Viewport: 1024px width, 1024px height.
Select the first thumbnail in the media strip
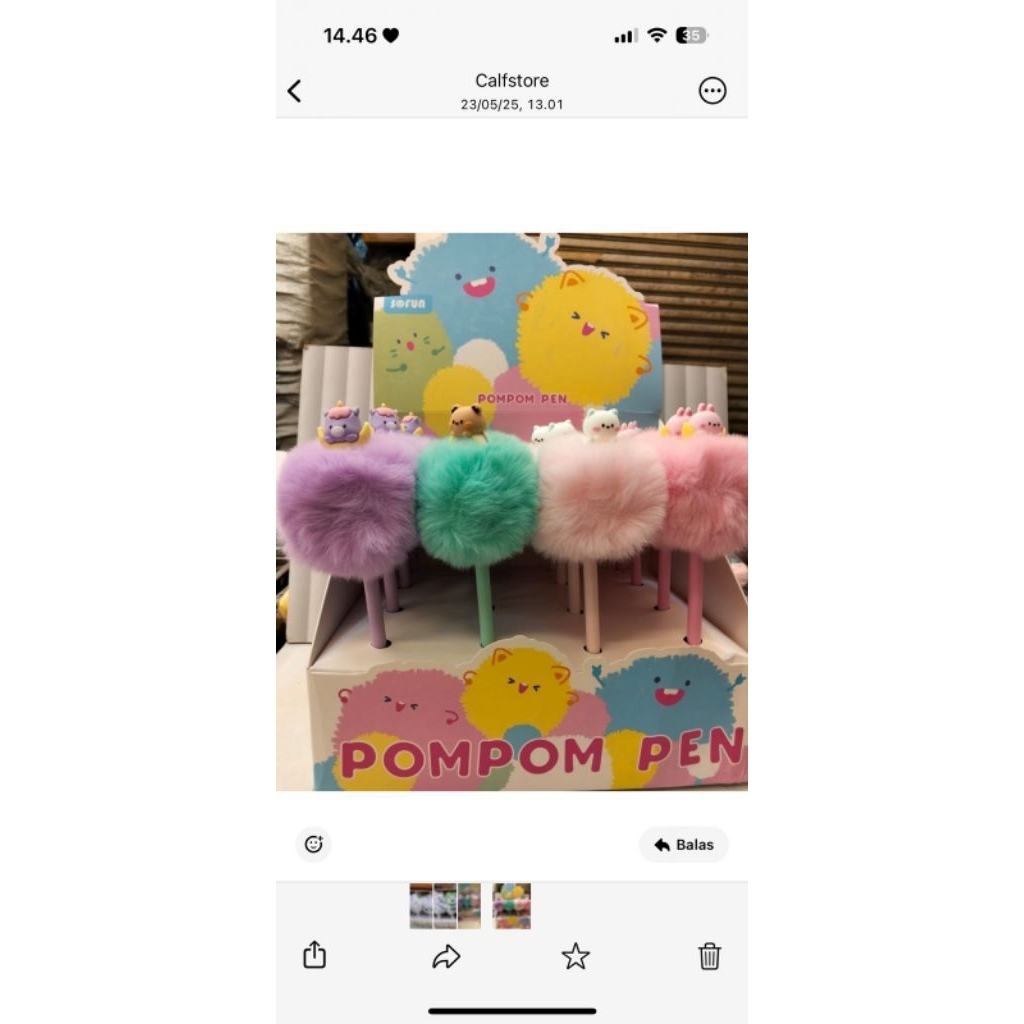pyautogui.click(x=421, y=906)
